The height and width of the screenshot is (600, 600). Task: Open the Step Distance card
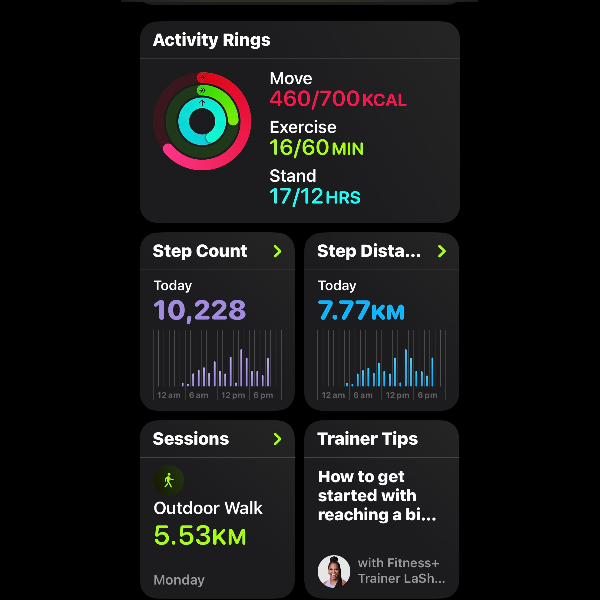[x=381, y=322]
